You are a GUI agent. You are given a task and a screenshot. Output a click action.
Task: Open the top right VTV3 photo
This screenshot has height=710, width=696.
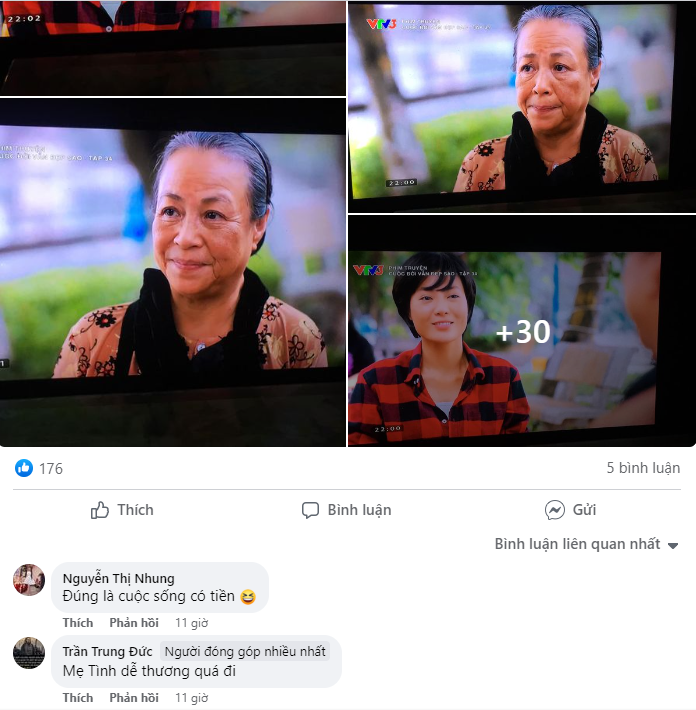point(522,105)
